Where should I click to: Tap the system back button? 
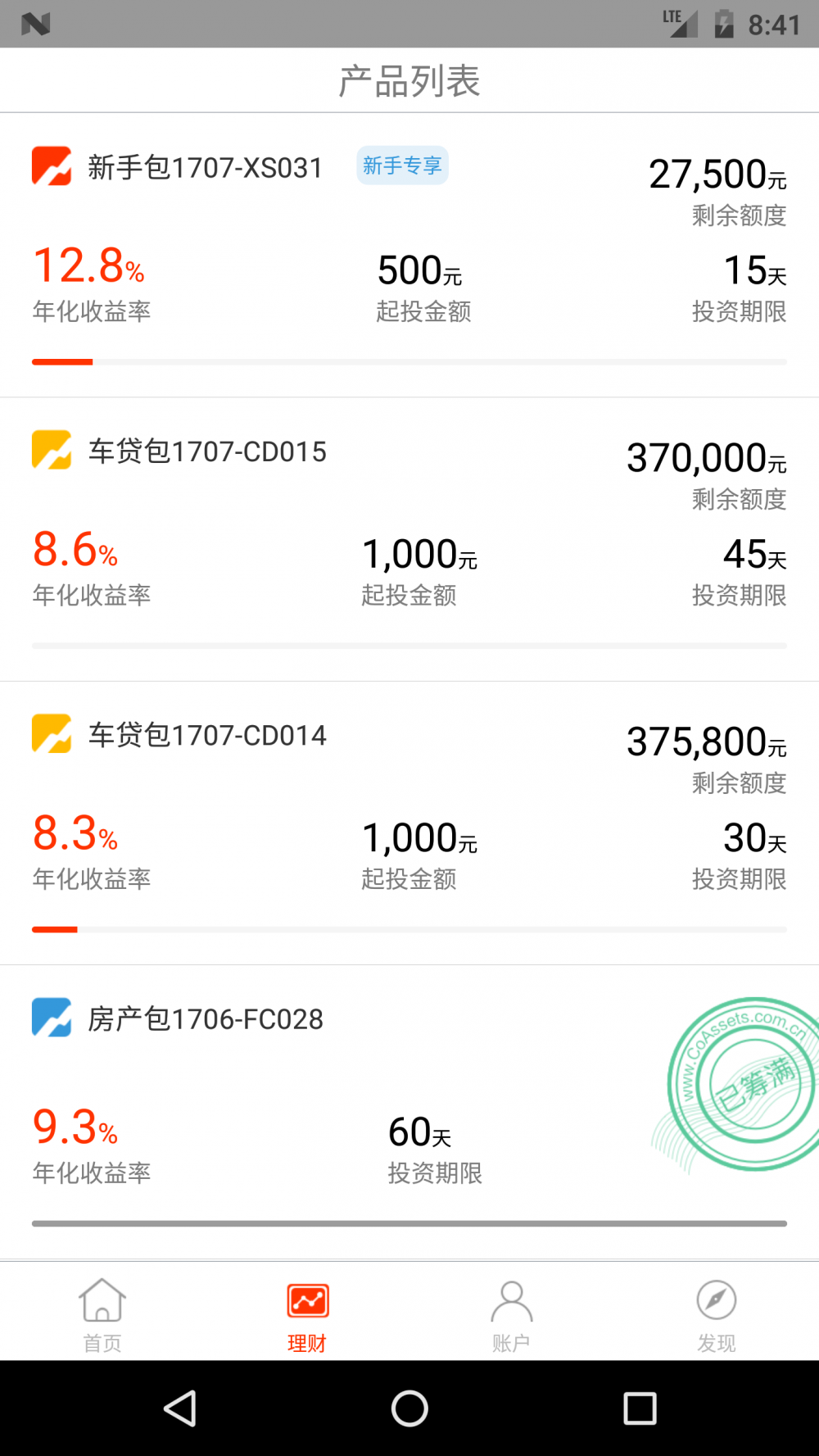179,1408
